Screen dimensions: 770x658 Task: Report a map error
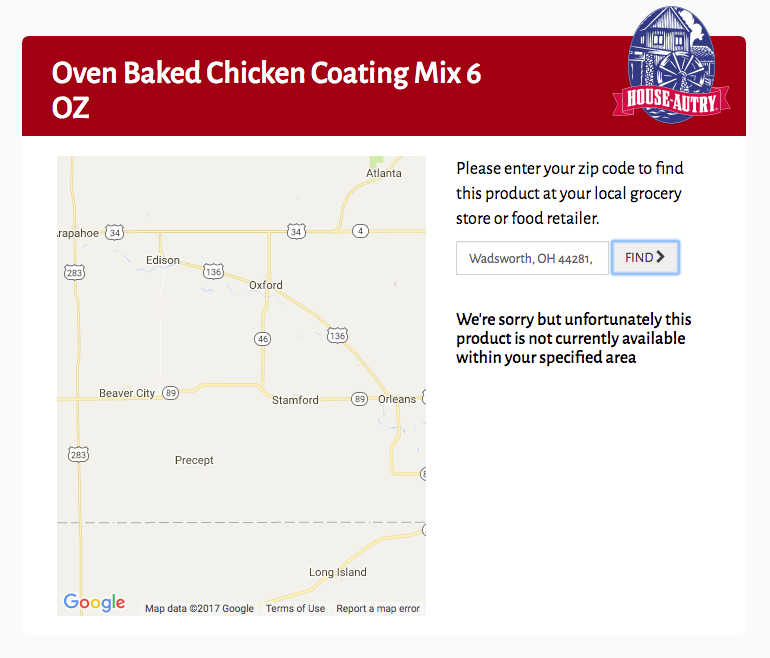coord(378,608)
